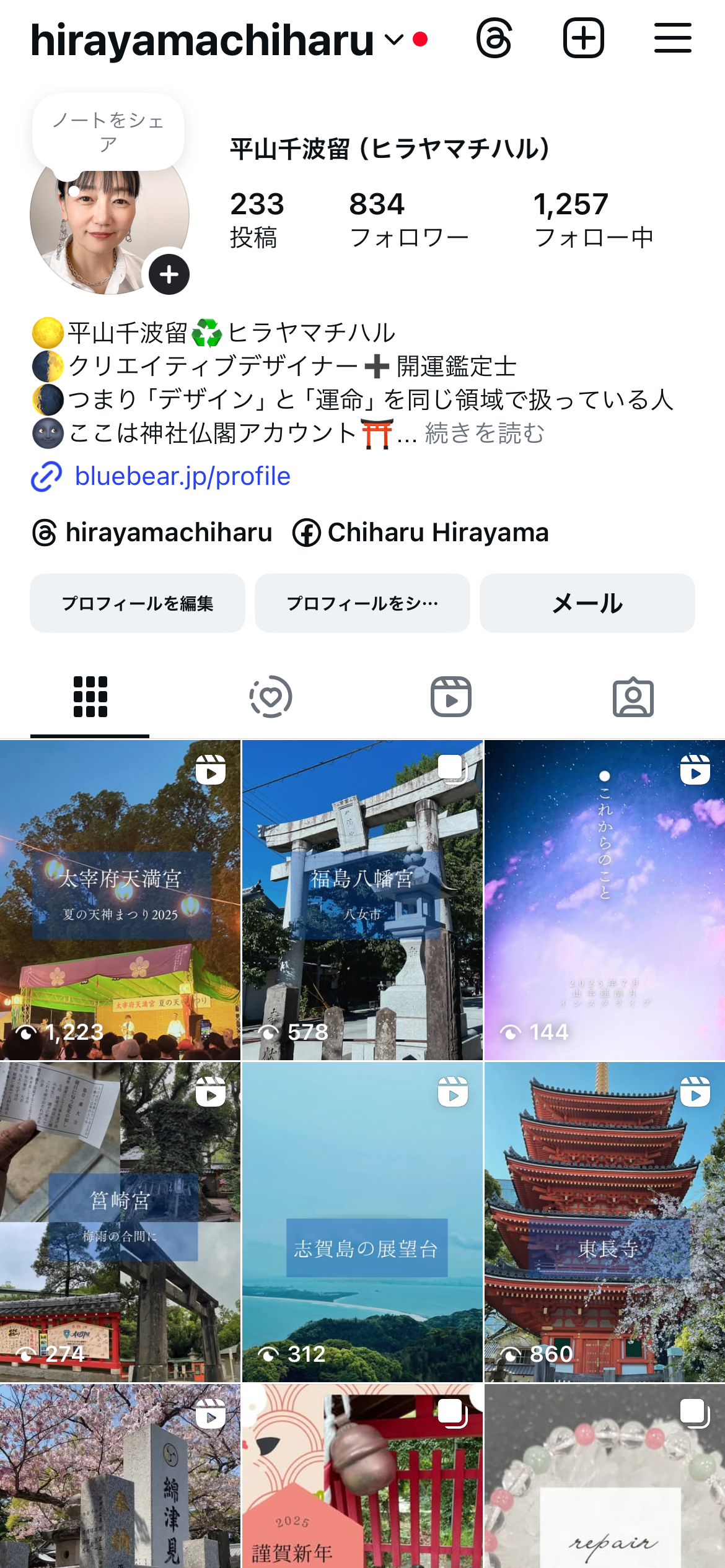Tap the プロフィールをシェア button
The width and height of the screenshot is (725, 1568).
pos(362,603)
